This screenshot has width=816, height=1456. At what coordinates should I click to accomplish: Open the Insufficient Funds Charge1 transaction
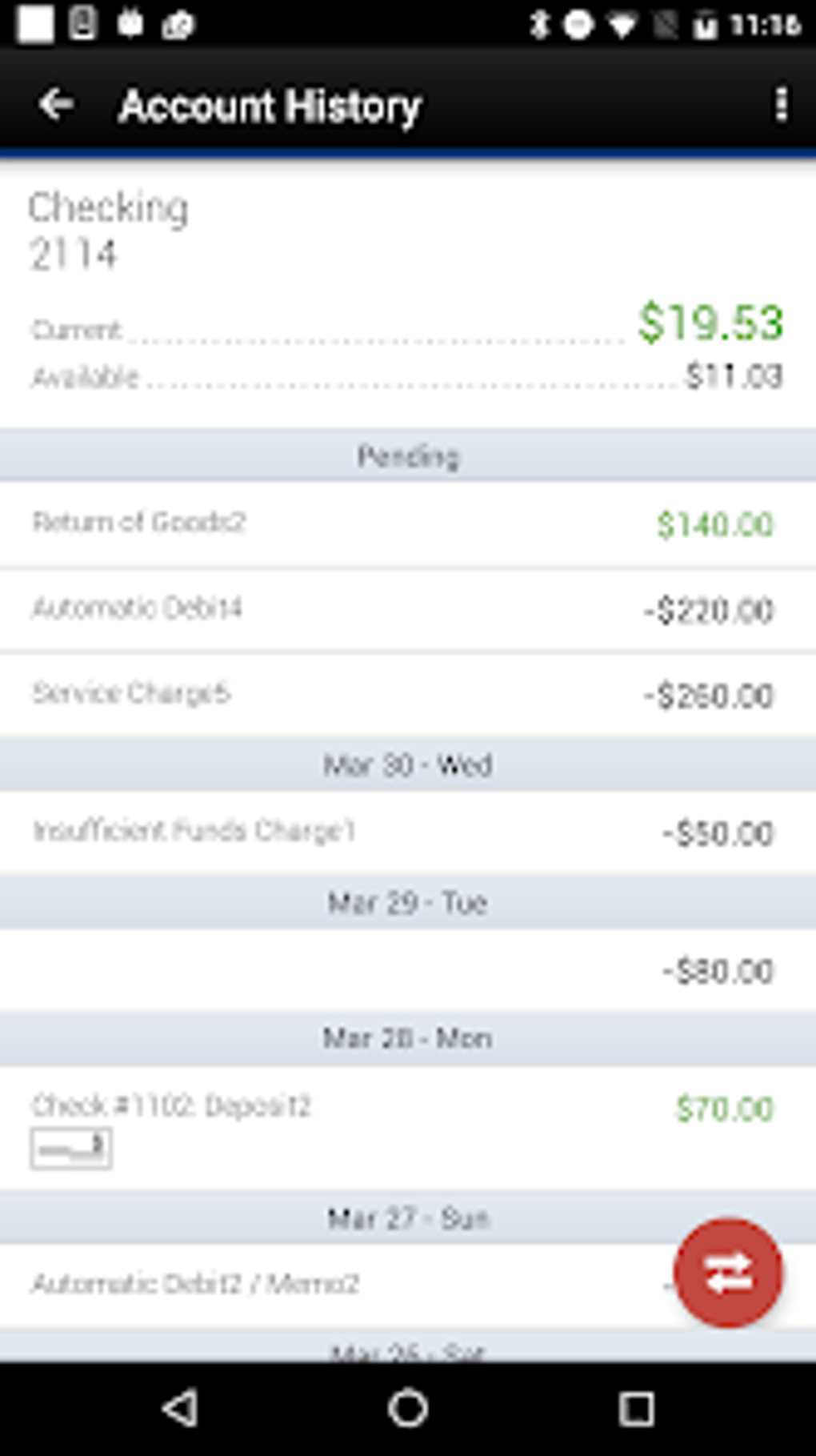pos(408,832)
